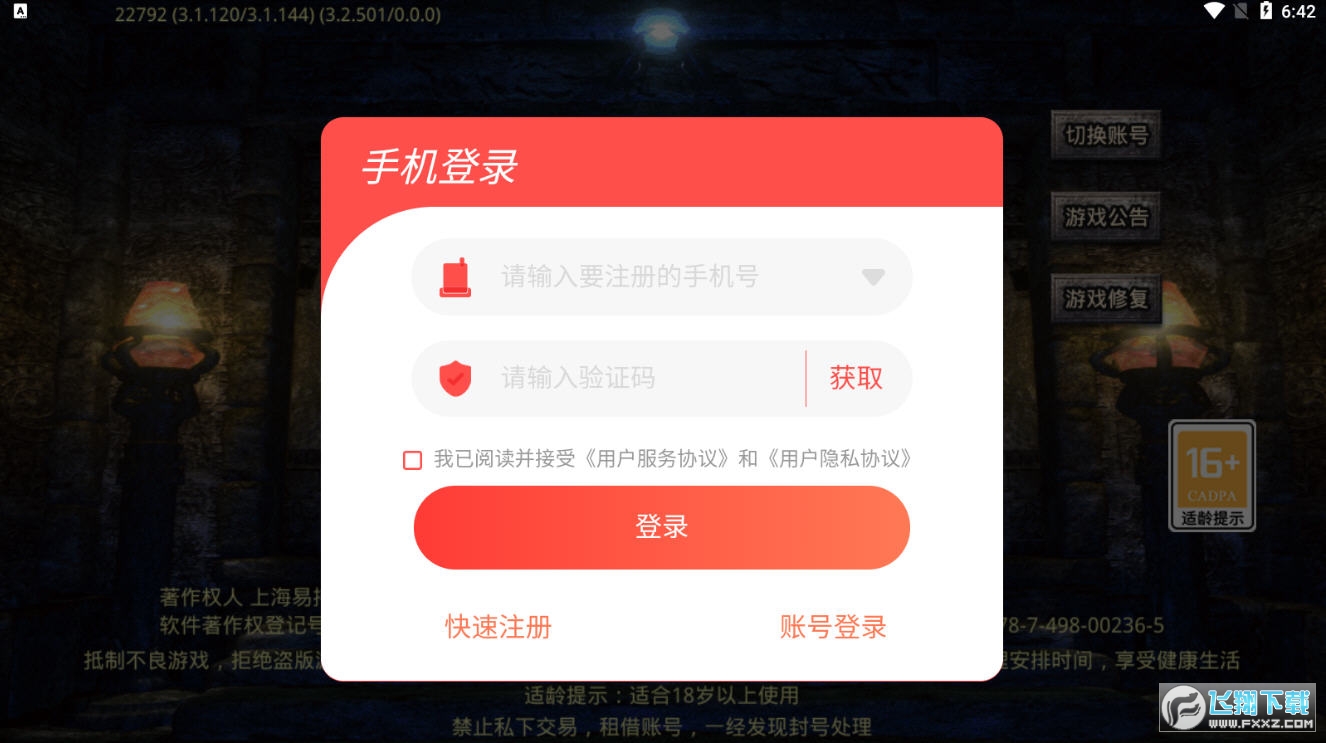Select 快速注册 quick registration
Screen dimensions: 1326x743
click(498, 627)
